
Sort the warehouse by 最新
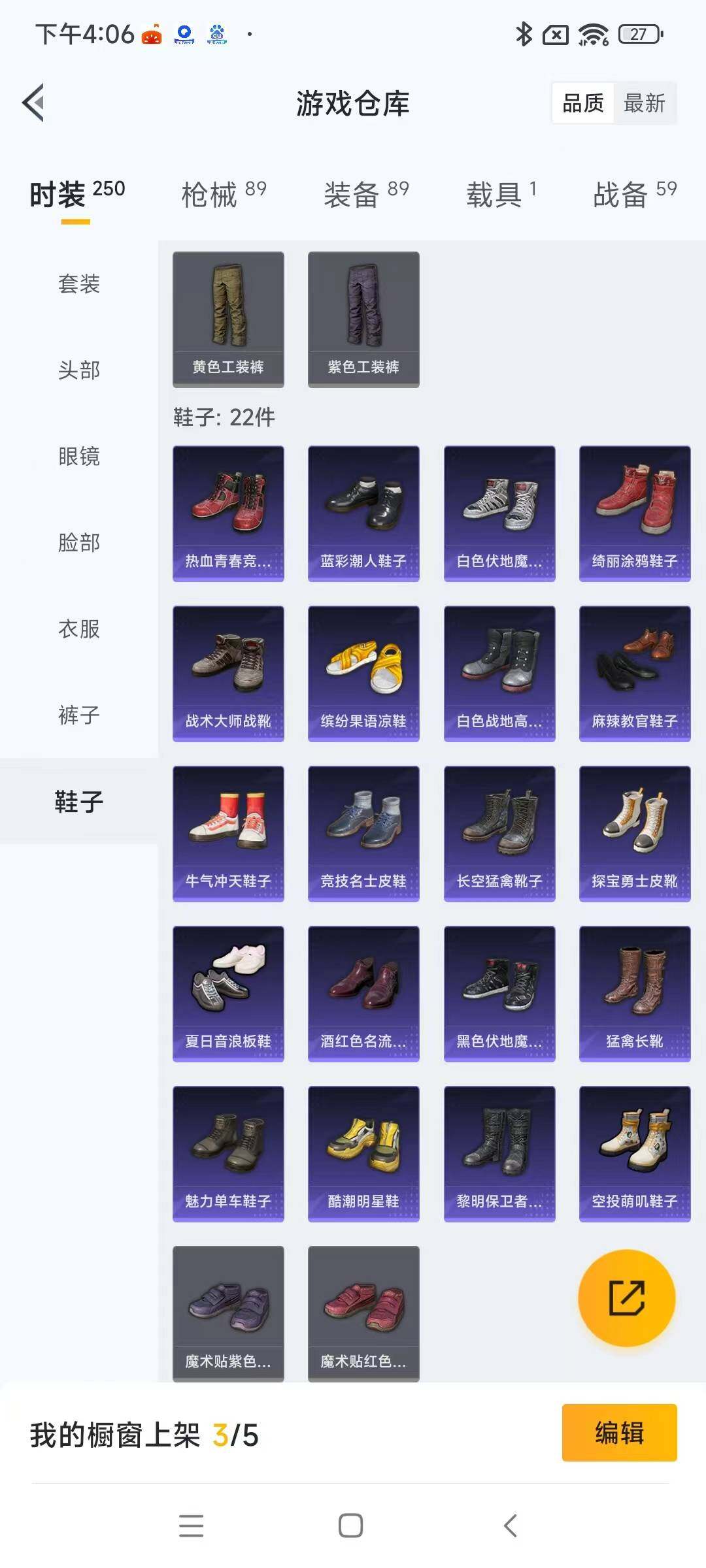(x=644, y=103)
